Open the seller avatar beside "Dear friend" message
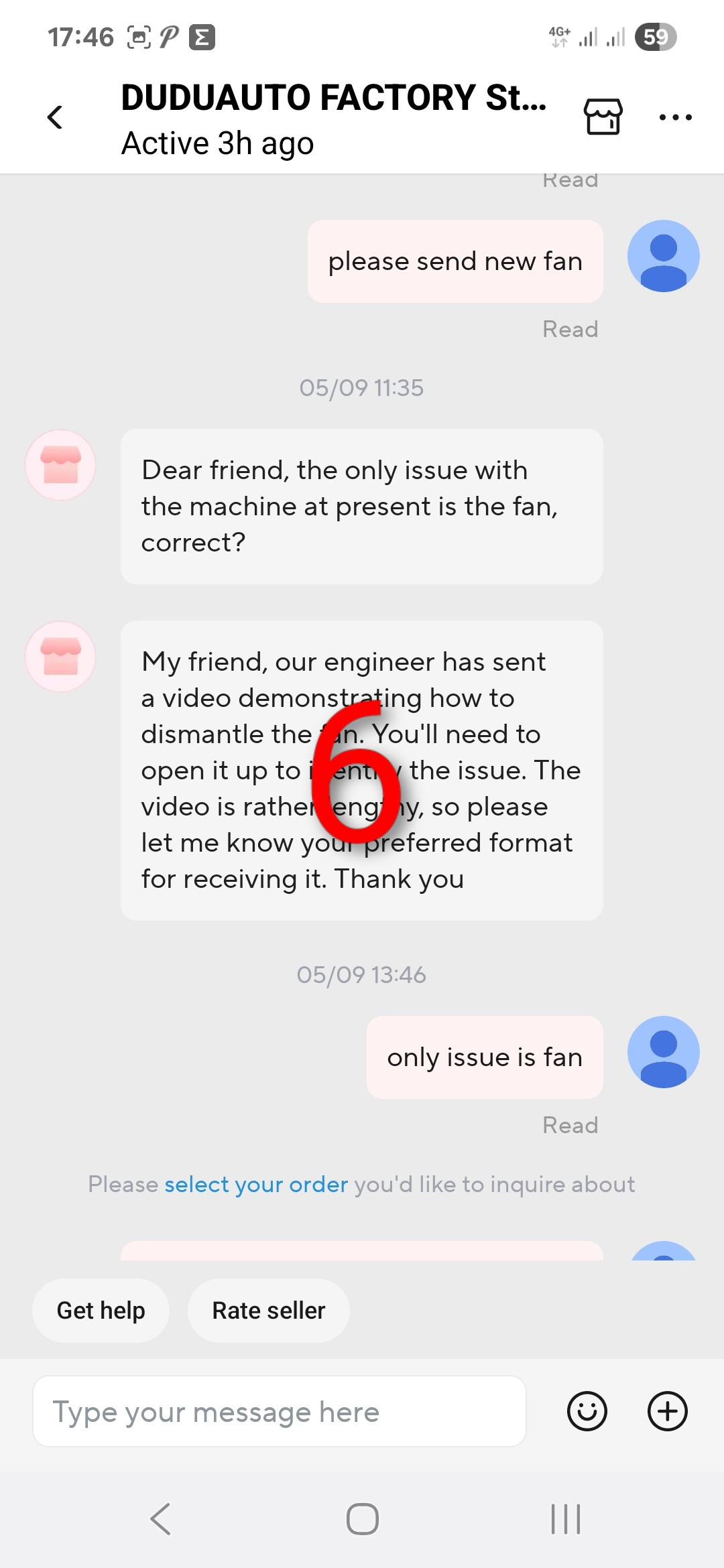 tap(60, 465)
